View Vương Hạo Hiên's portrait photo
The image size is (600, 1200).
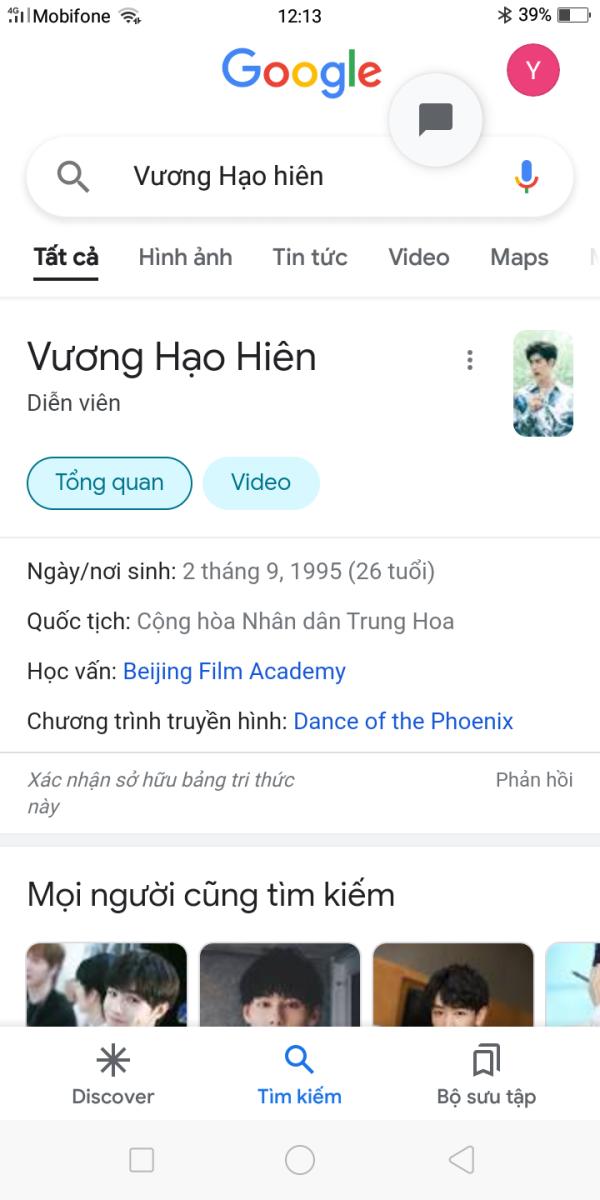(543, 383)
